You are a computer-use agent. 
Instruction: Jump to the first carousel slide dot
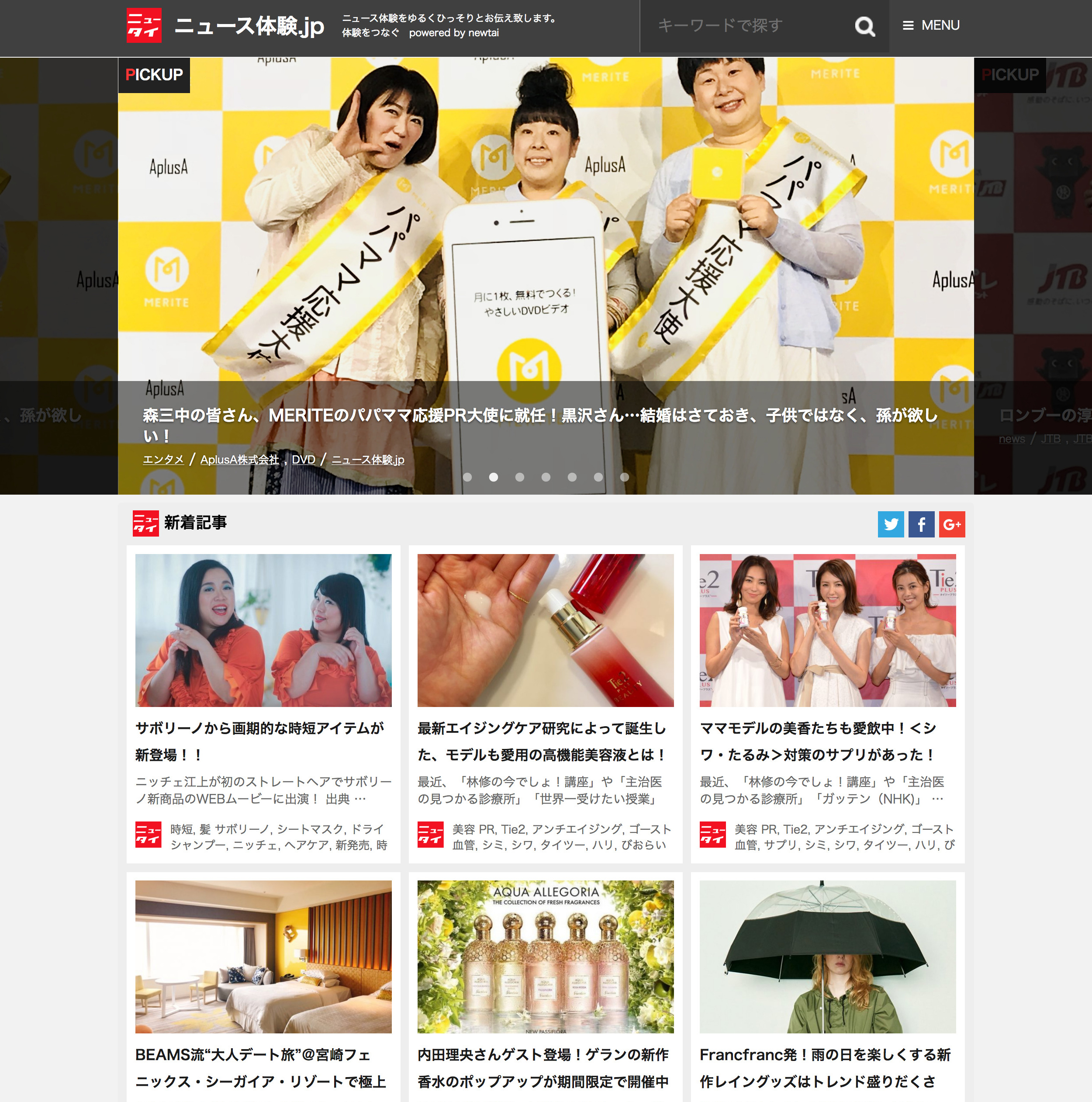[x=467, y=477]
